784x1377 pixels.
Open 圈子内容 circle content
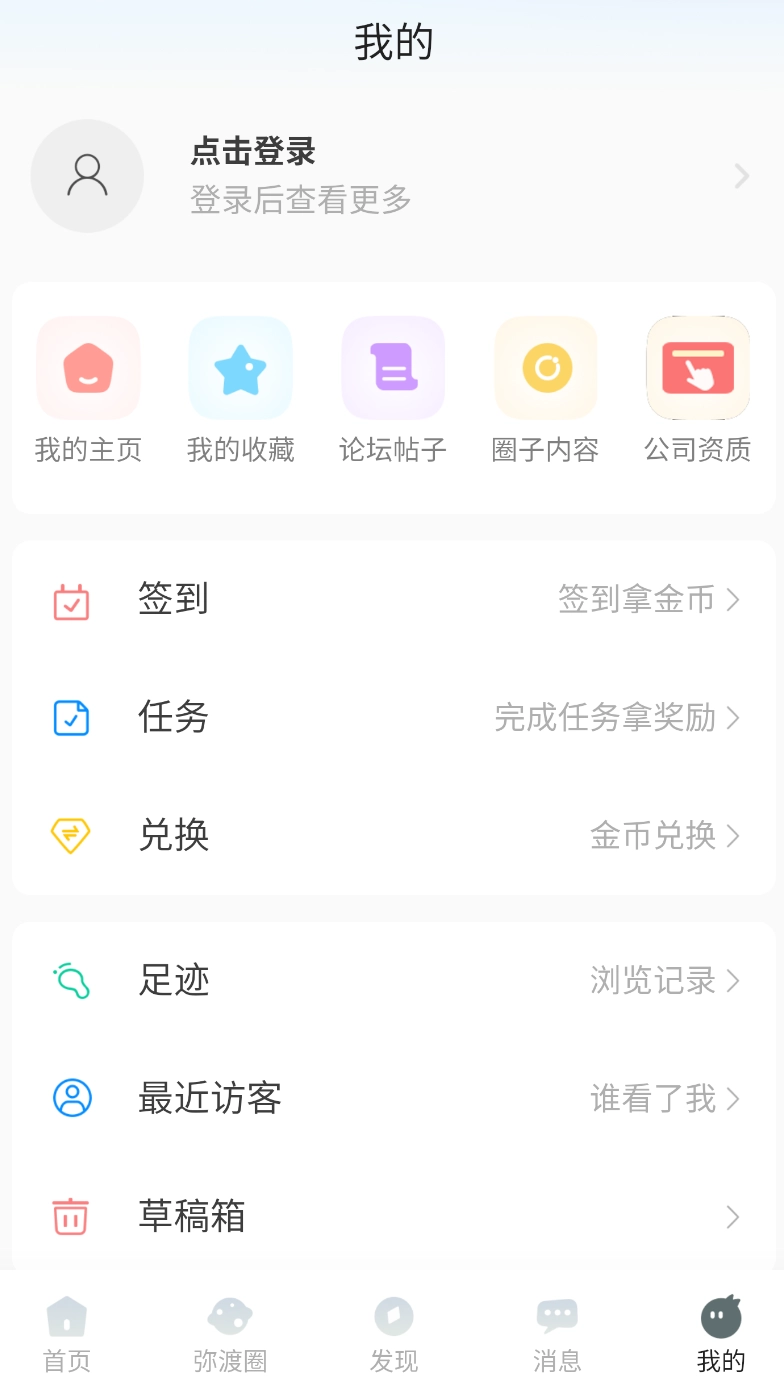coord(546,390)
